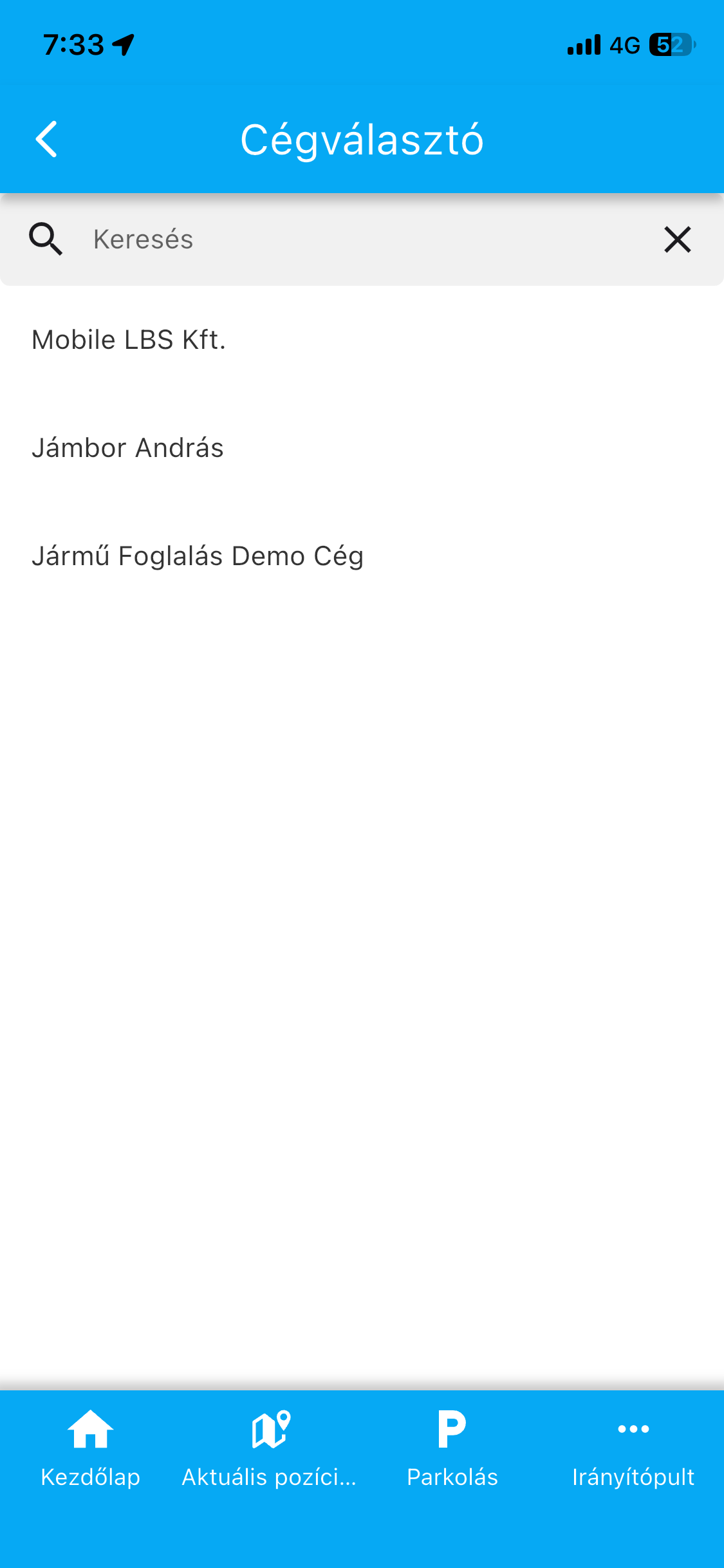Go to the Parkolás tab
This screenshot has width=724, height=1568.
[452, 1448]
